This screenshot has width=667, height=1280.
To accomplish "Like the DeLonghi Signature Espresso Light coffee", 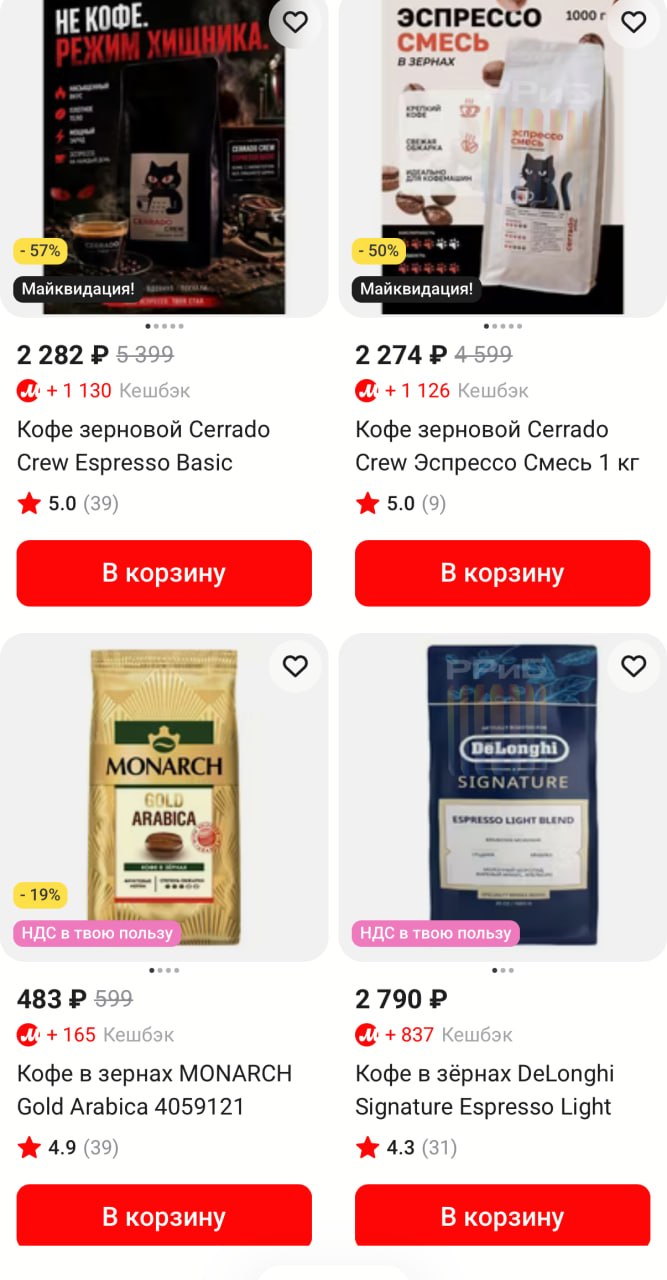I will [634, 666].
